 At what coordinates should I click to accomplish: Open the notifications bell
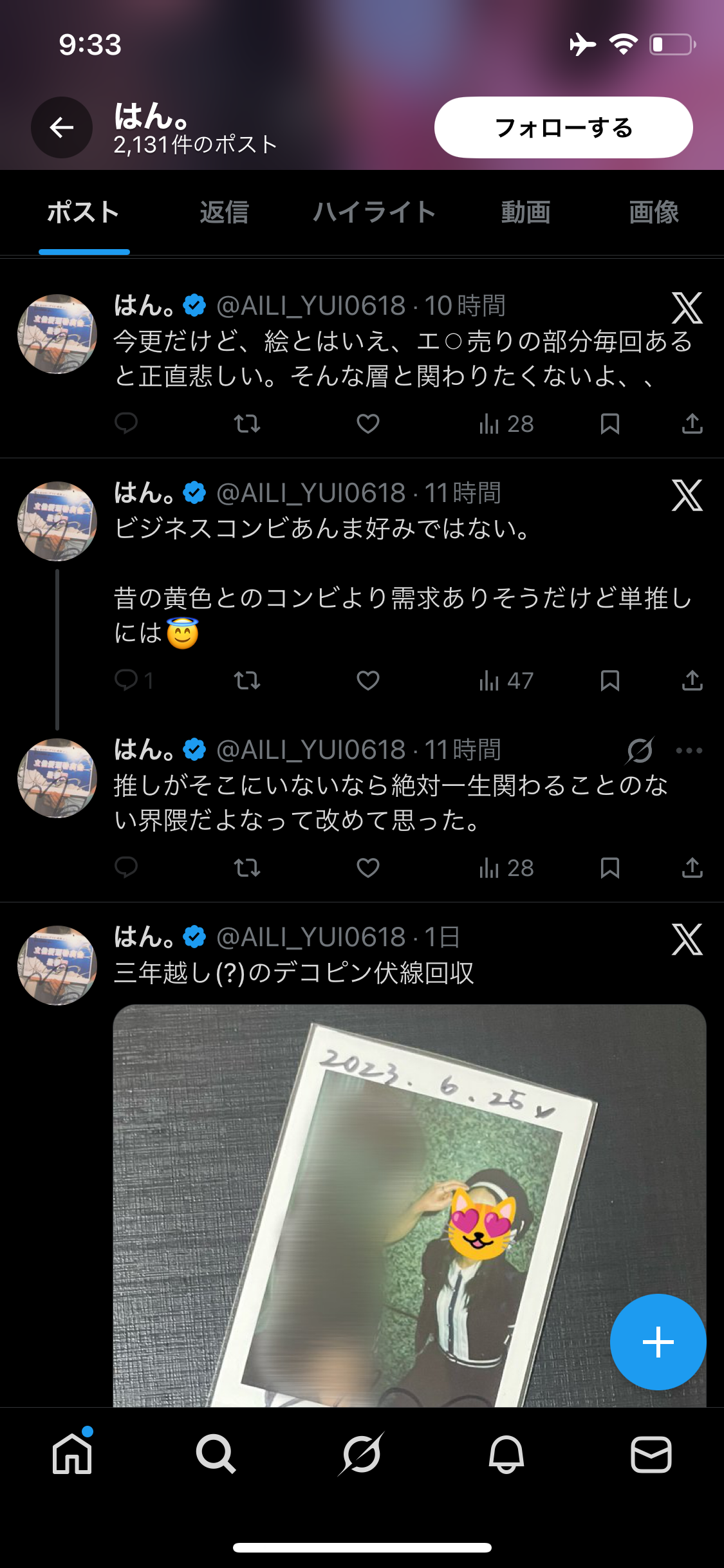tap(506, 1453)
